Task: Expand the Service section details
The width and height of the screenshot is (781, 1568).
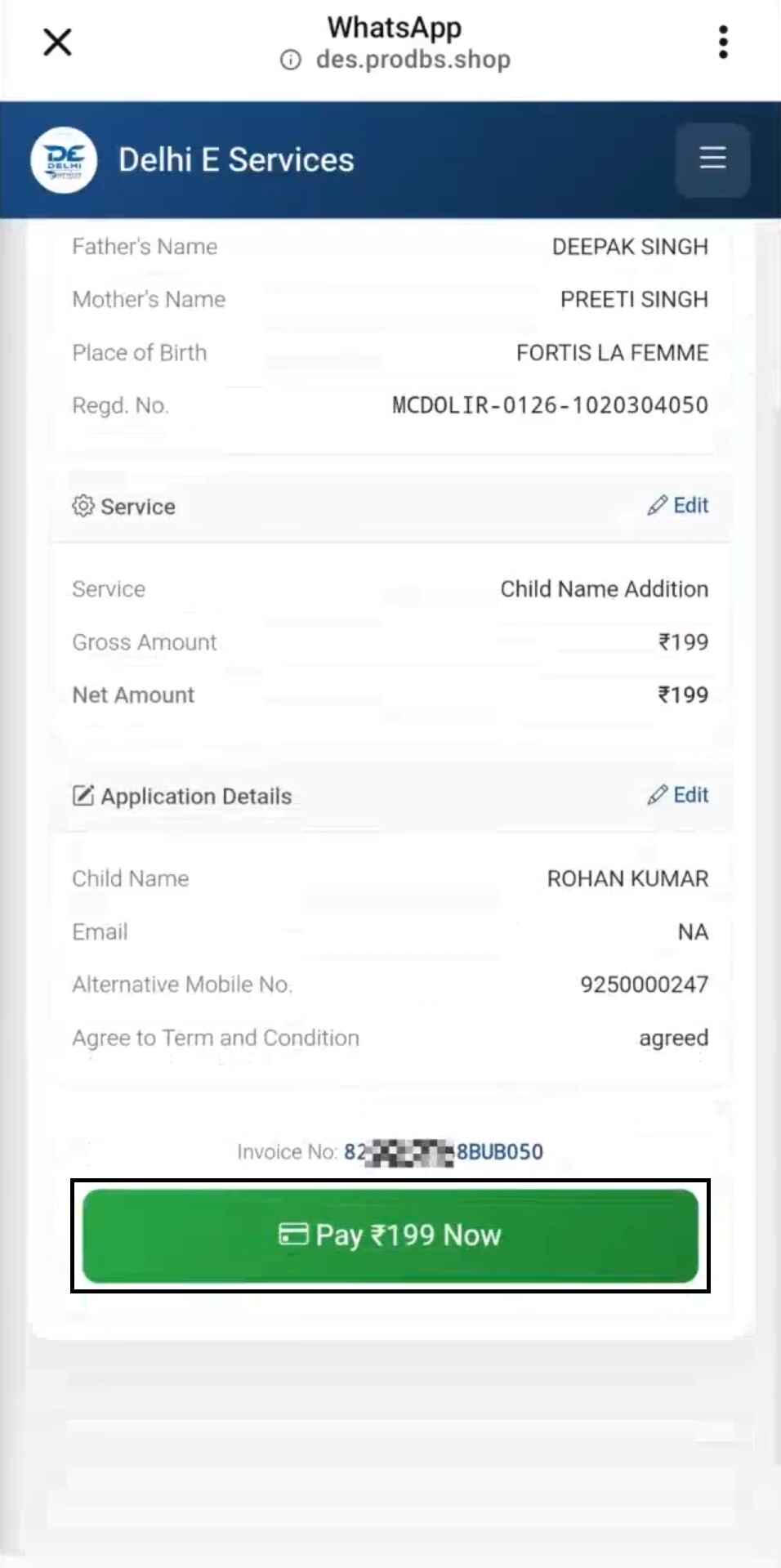Action: (137, 506)
